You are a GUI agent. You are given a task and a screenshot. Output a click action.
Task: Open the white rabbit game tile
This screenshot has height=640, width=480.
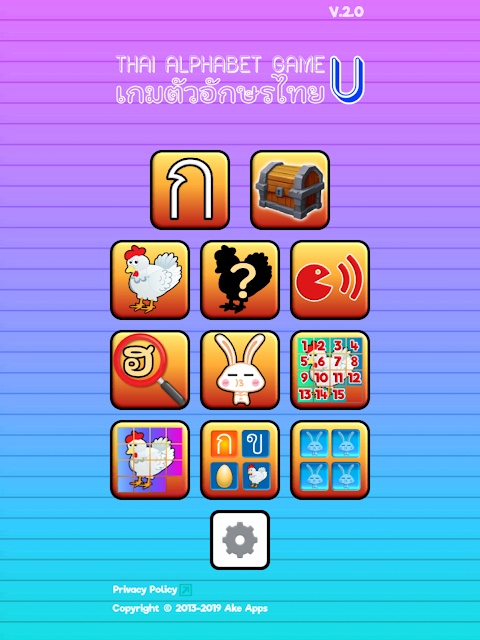[x=240, y=370]
